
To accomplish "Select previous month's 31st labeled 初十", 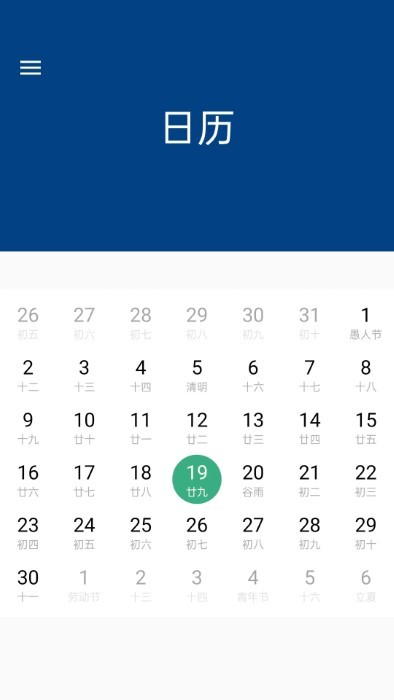I will click(x=309, y=322).
